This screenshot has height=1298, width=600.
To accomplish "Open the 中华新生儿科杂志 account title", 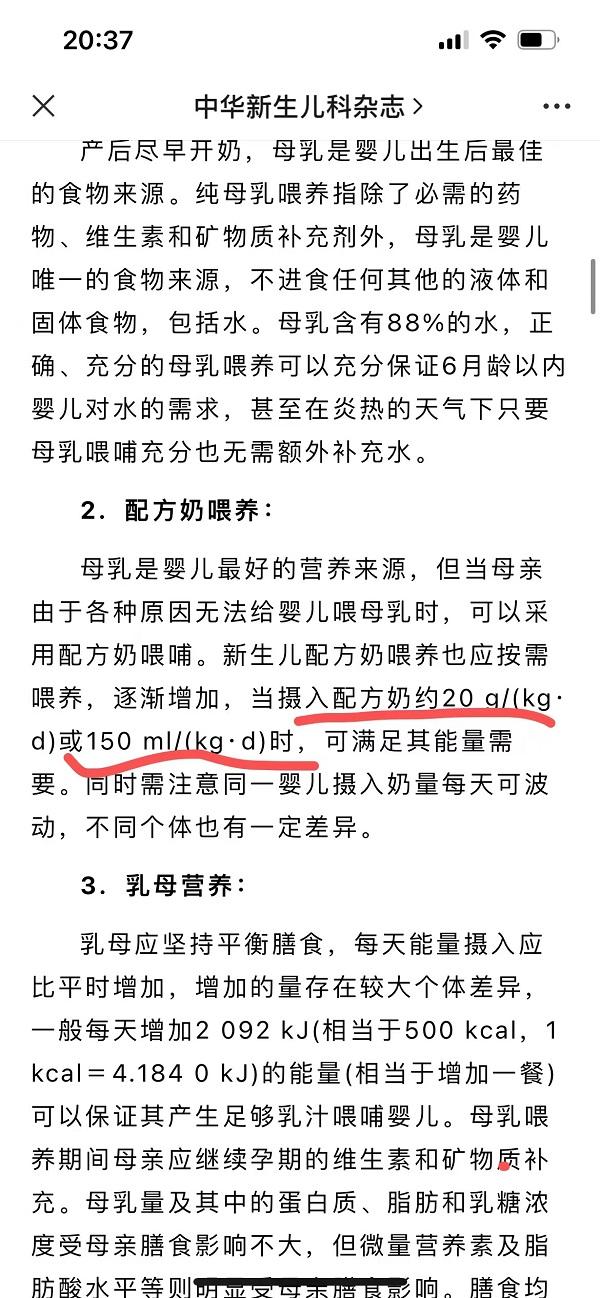I will pyautogui.click(x=308, y=106).
